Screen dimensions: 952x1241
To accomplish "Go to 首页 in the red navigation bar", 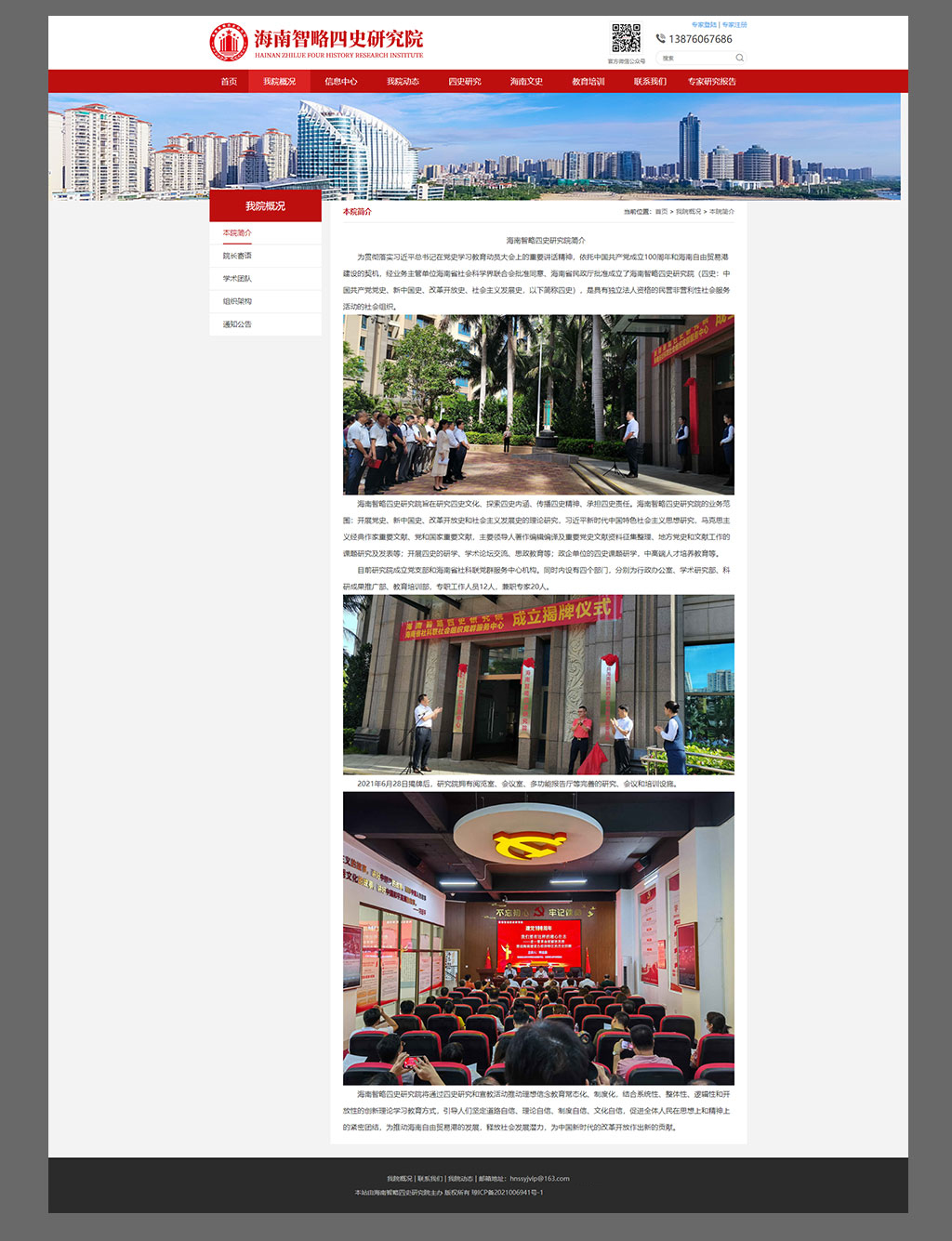I will (x=229, y=82).
